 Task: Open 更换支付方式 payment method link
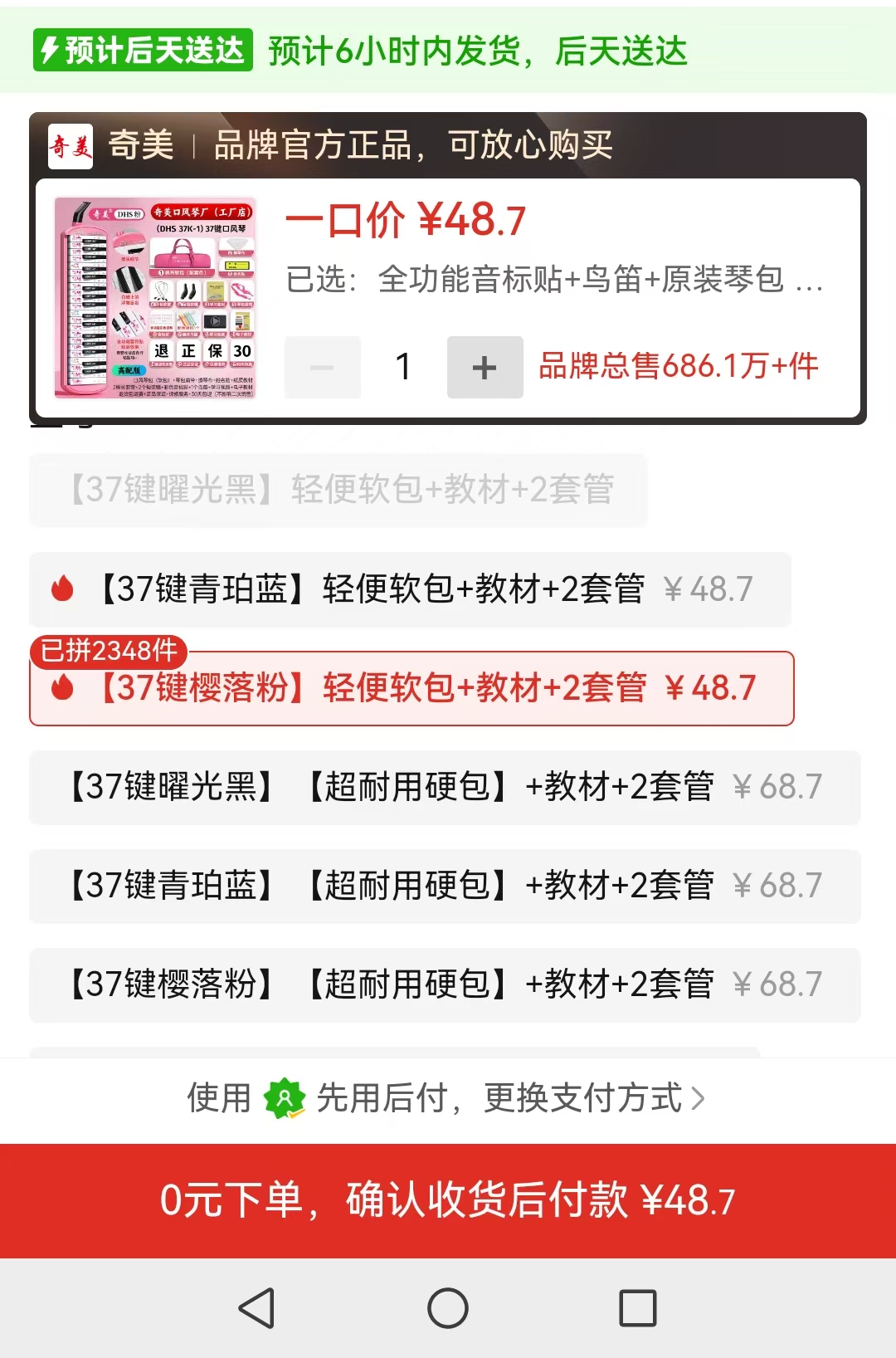(592, 1098)
